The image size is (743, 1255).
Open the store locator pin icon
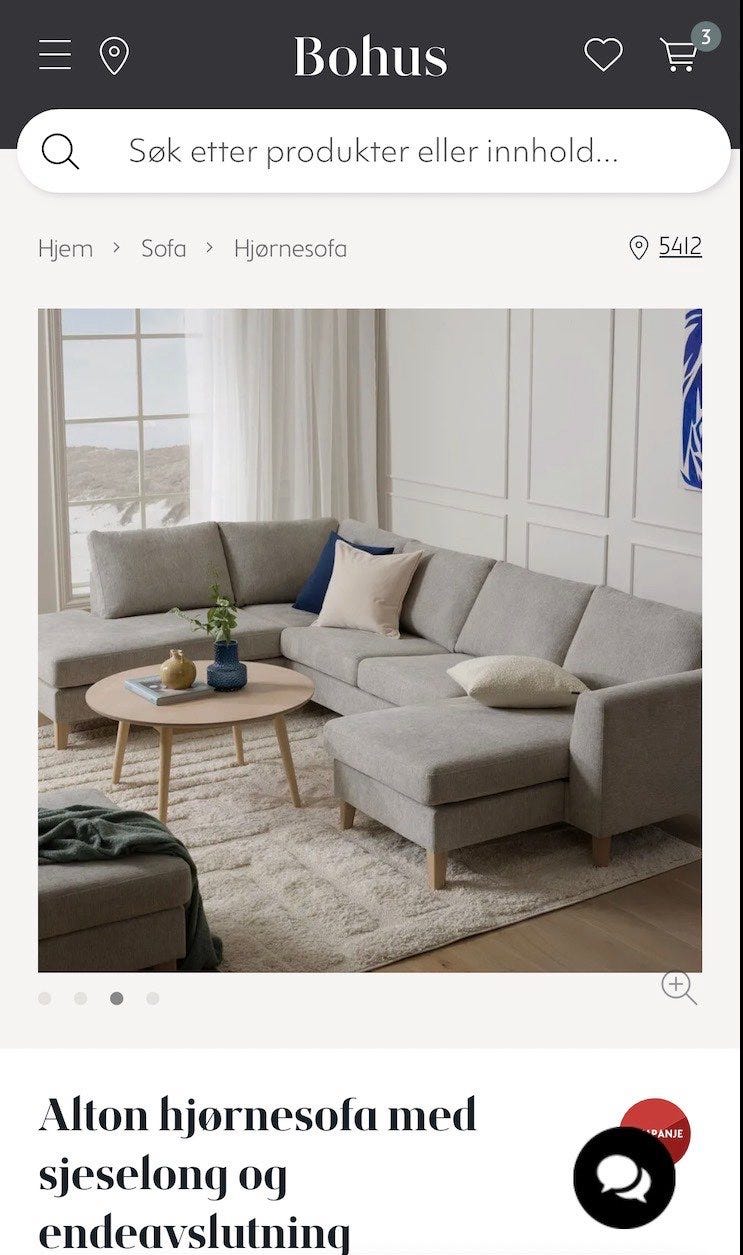(114, 55)
